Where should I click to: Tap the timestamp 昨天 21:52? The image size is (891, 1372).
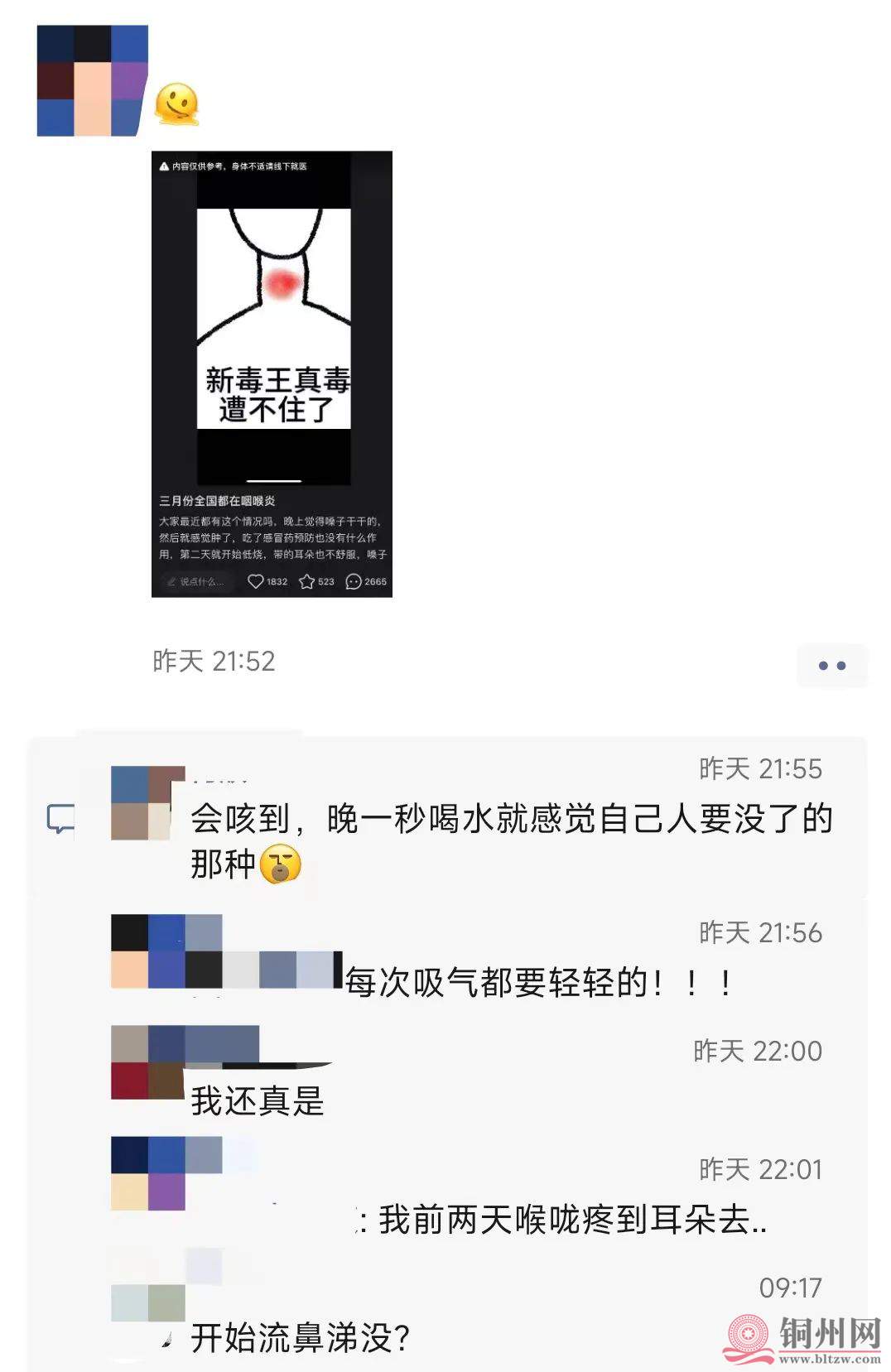click(214, 661)
